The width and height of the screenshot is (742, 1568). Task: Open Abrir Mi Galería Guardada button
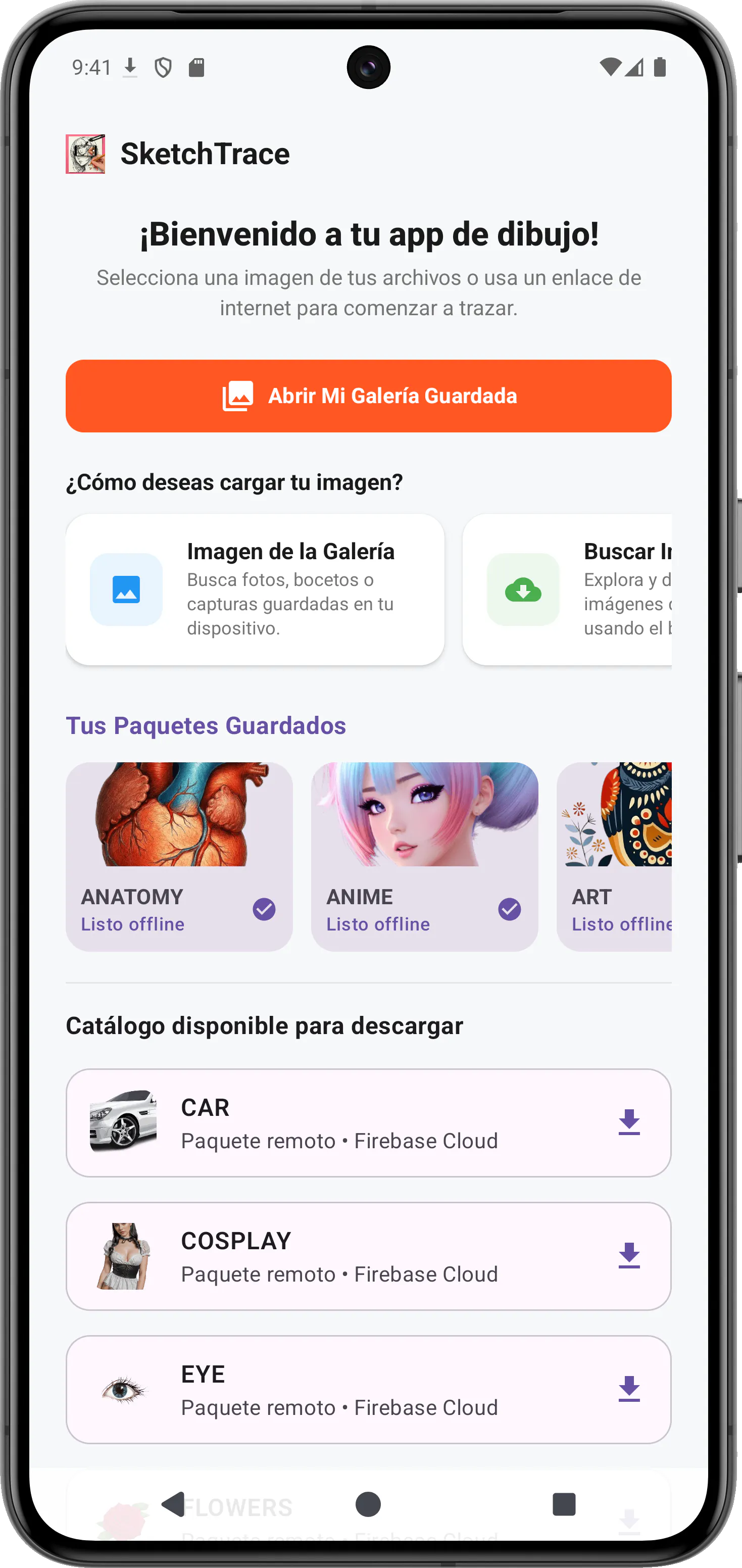coord(368,396)
